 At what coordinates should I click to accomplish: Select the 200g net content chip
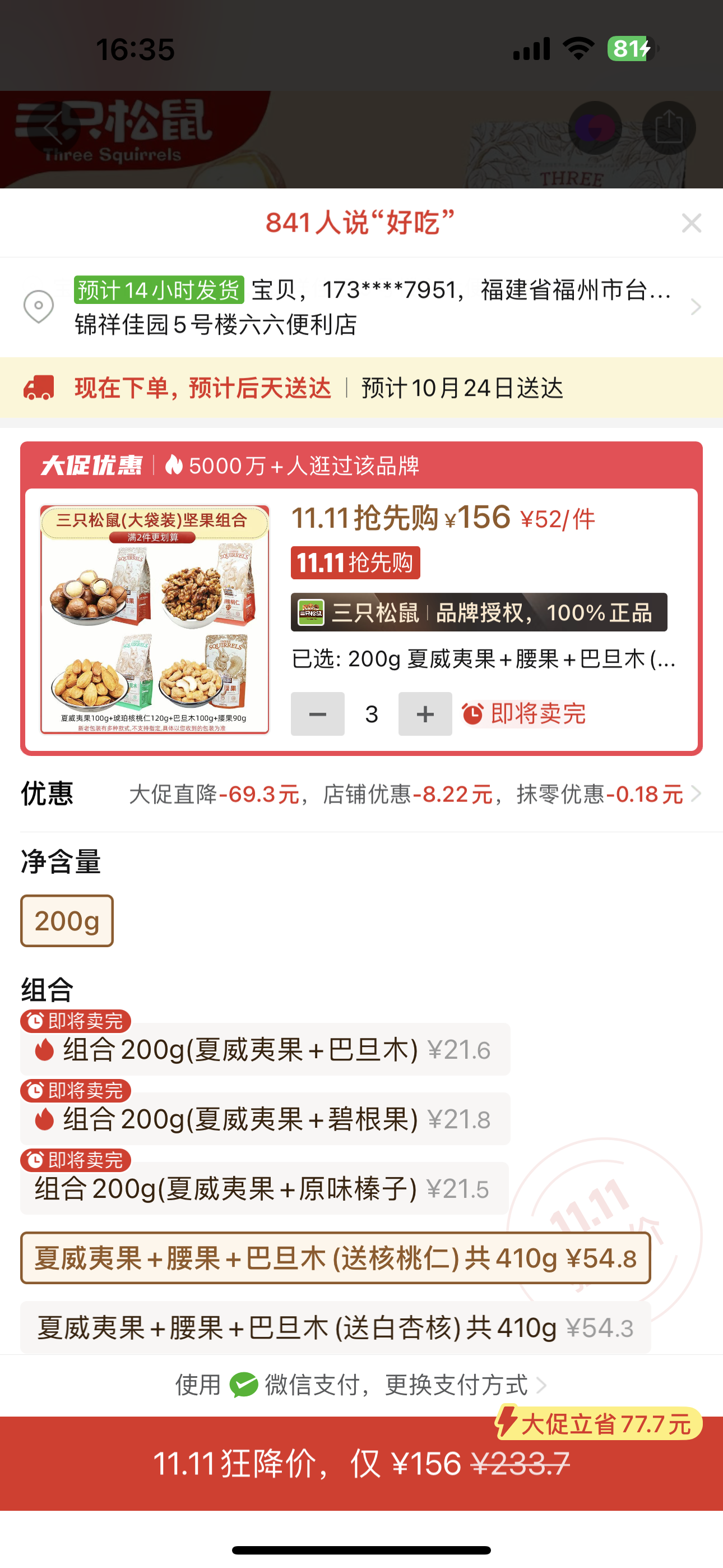pos(67,920)
